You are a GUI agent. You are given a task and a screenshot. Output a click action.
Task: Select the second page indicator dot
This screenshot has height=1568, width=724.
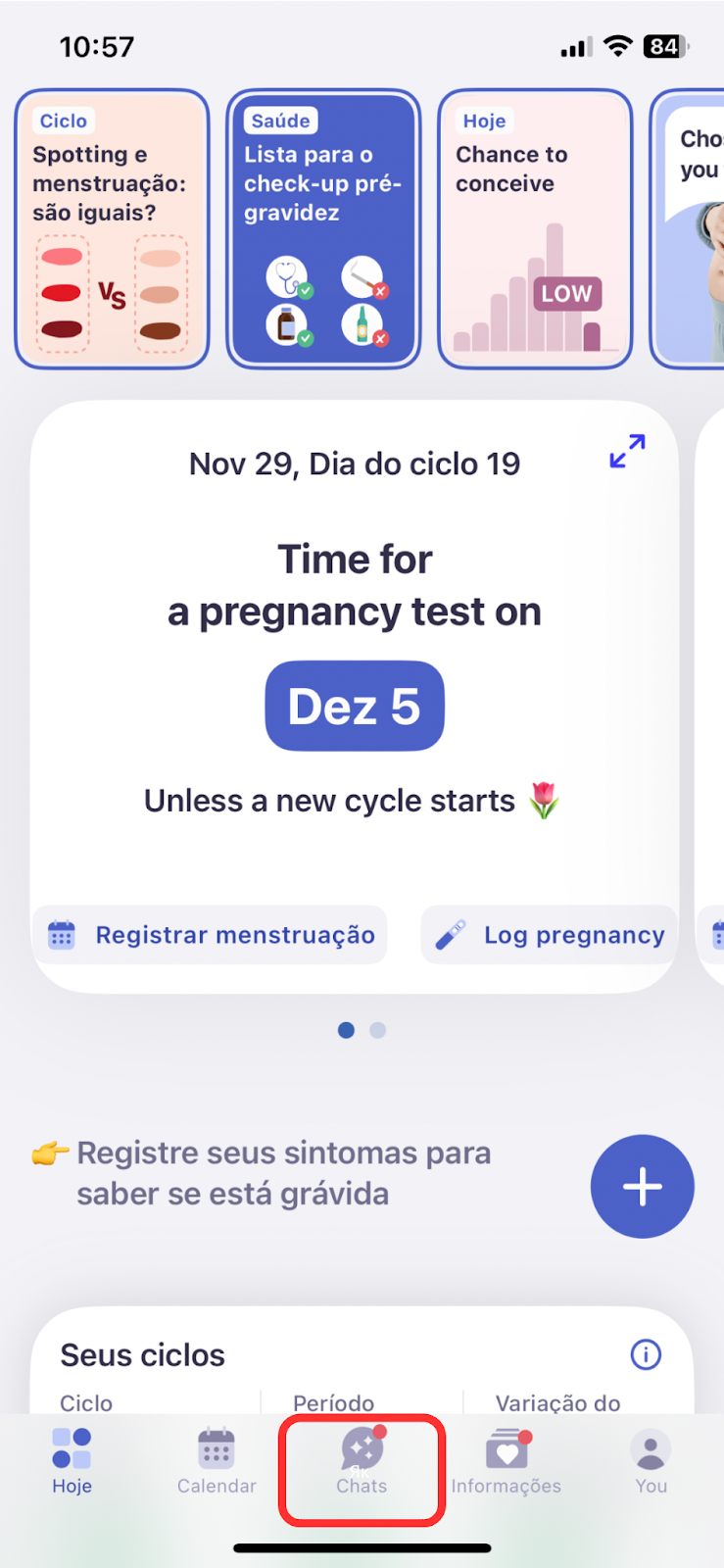(378, 1030)
